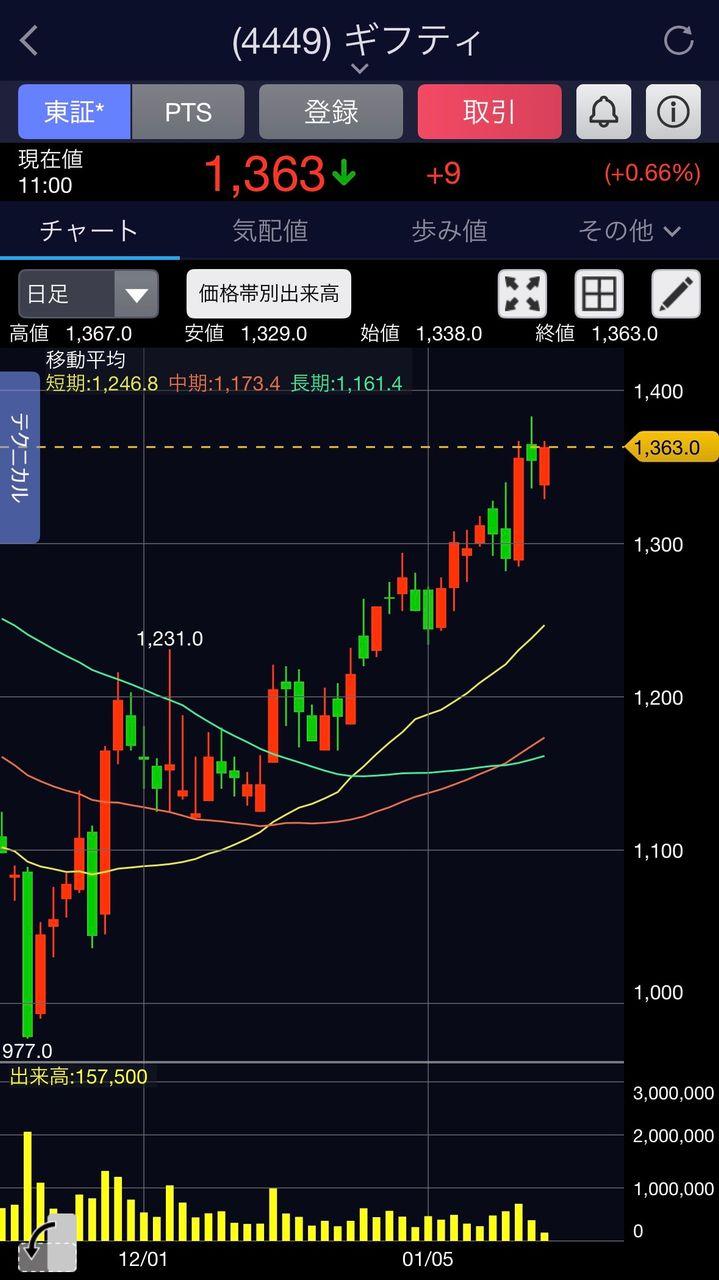Tap the 登録 button
Image resolution: width=719 pixels, height=1280 pixels.
331,111
